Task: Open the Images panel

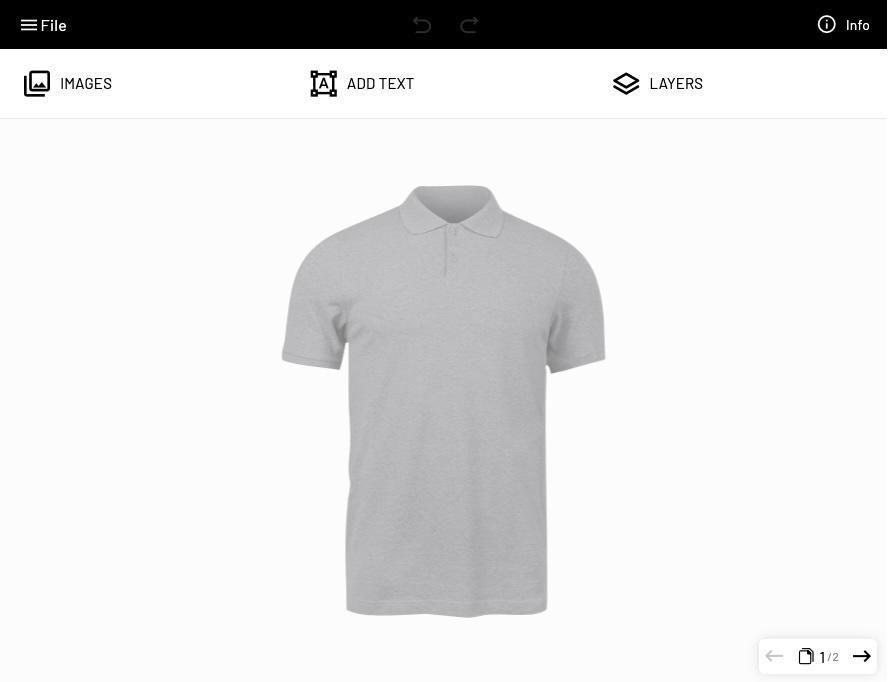Action: pyautogui.click(x=68, y=83)
